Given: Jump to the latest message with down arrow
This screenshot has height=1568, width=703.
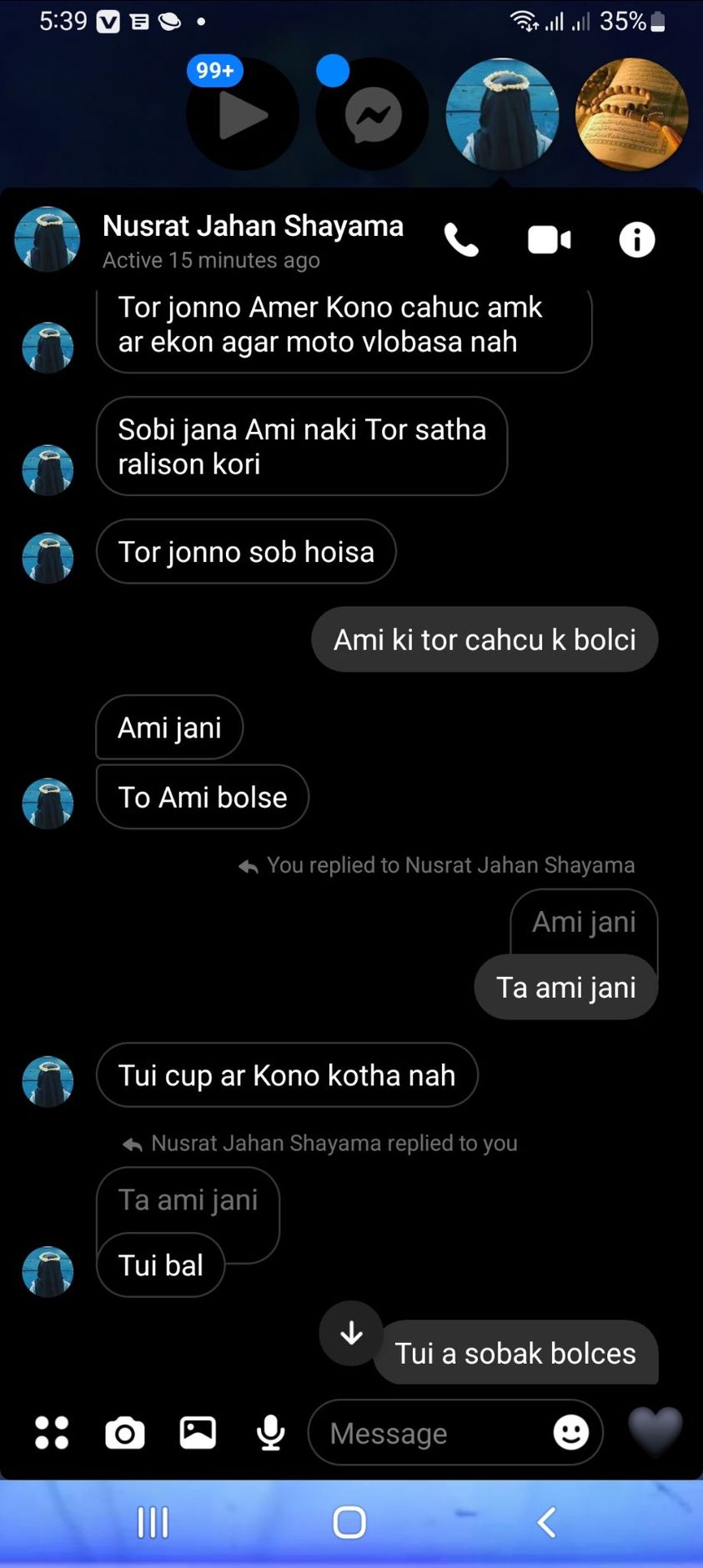Looking at the screenshot, I should pyautogui.click(x=351, y=1333).
